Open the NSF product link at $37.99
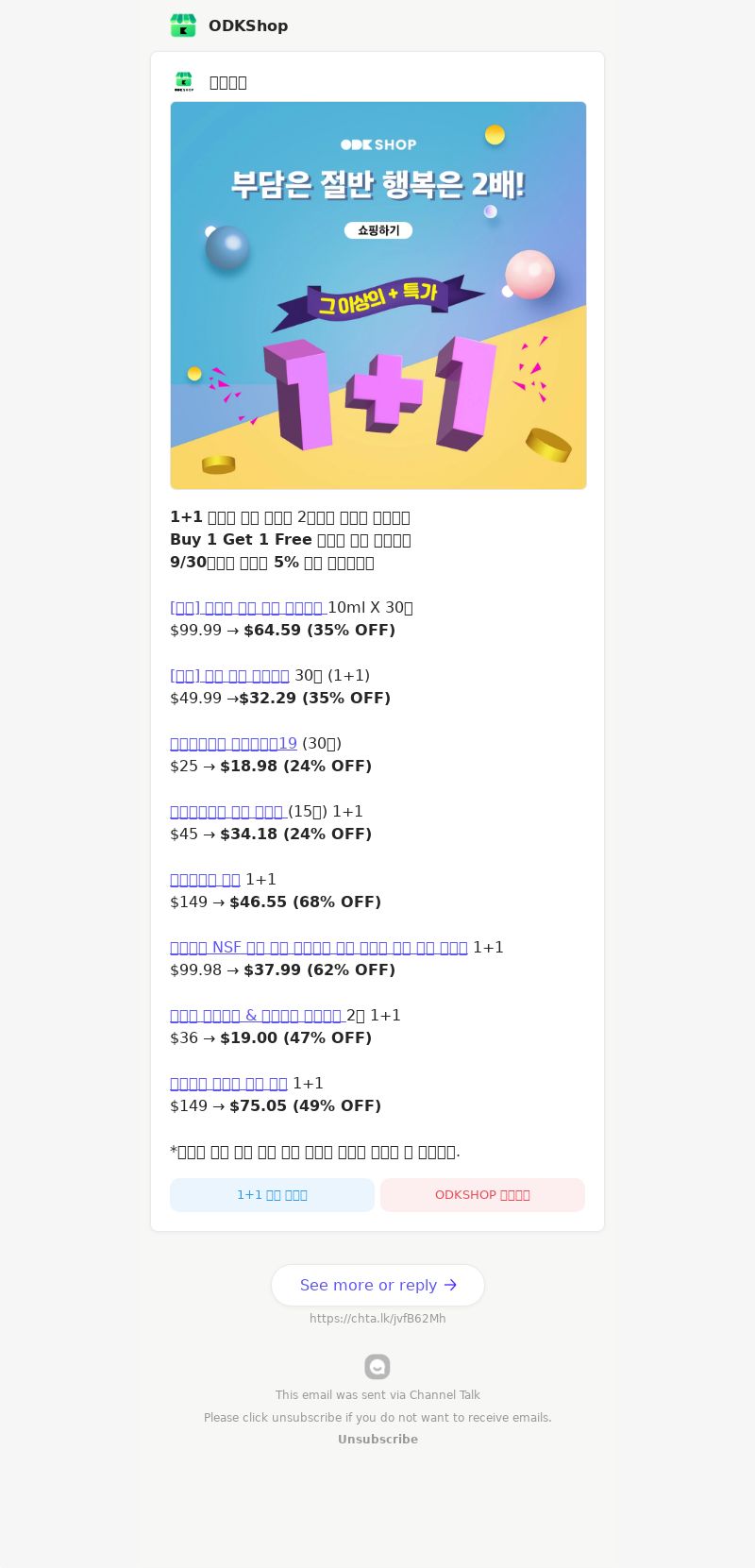The width and height of the screenshot is (755, 1568). (x=318, y=948)
